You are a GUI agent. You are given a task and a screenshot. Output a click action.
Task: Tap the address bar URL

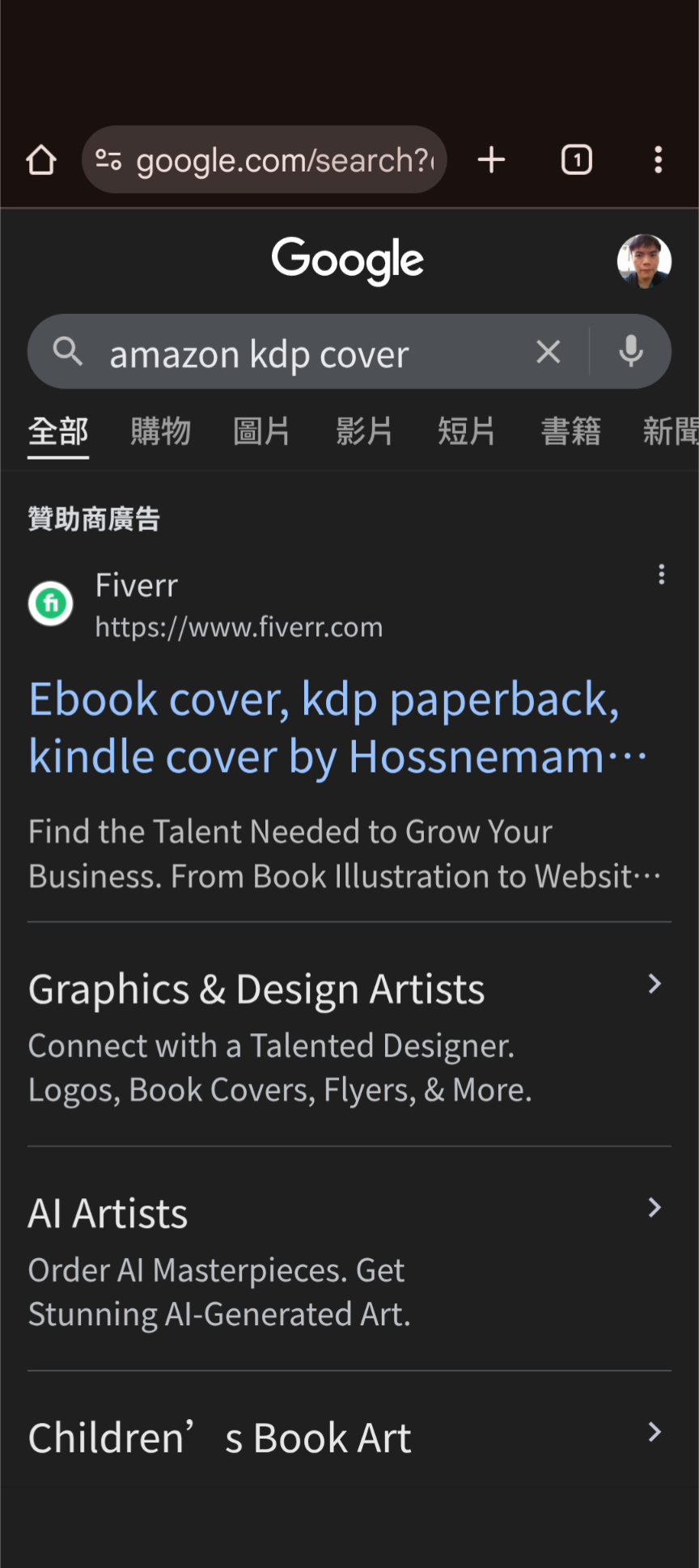point(283,160)
